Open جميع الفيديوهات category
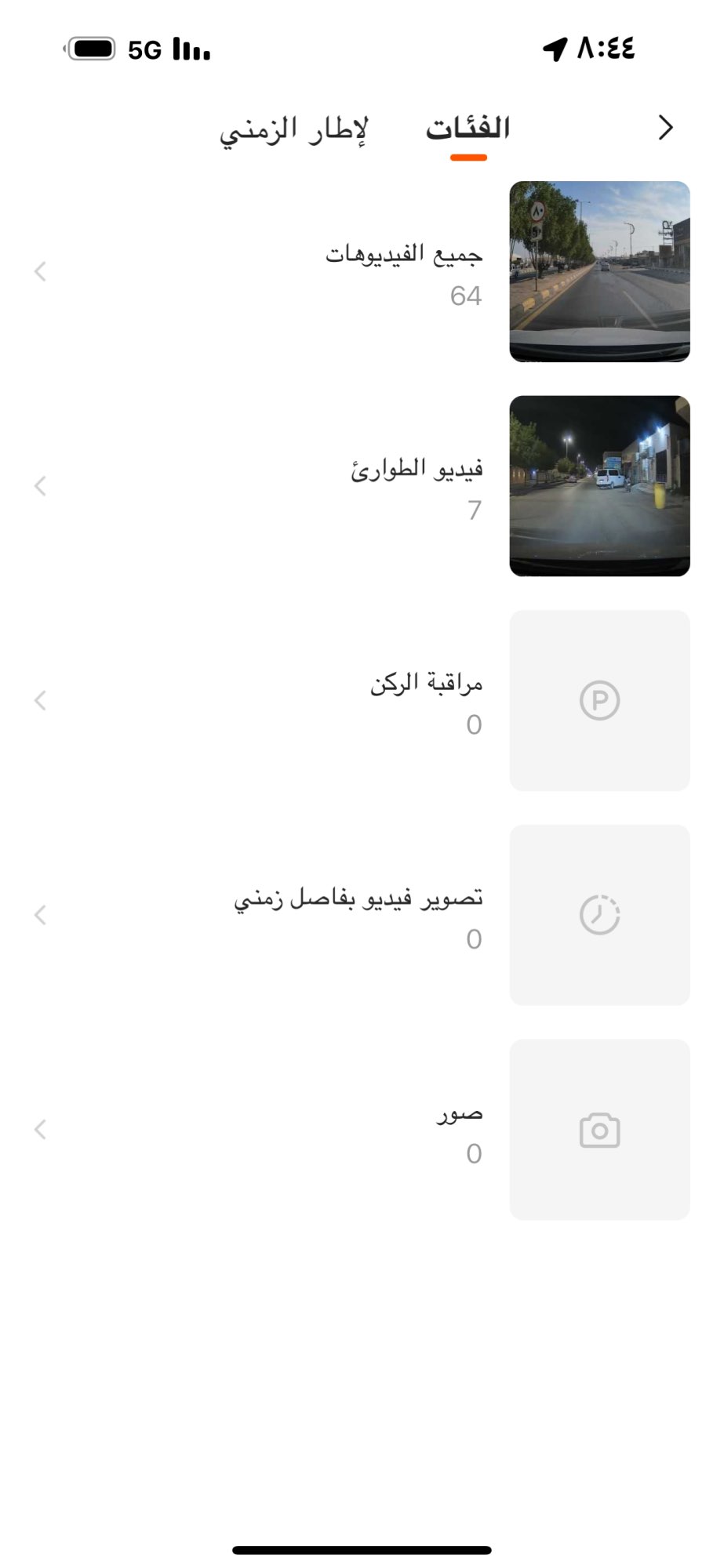Image resolution: width=724 pixels, height=1568 pixels. (404, 271)
